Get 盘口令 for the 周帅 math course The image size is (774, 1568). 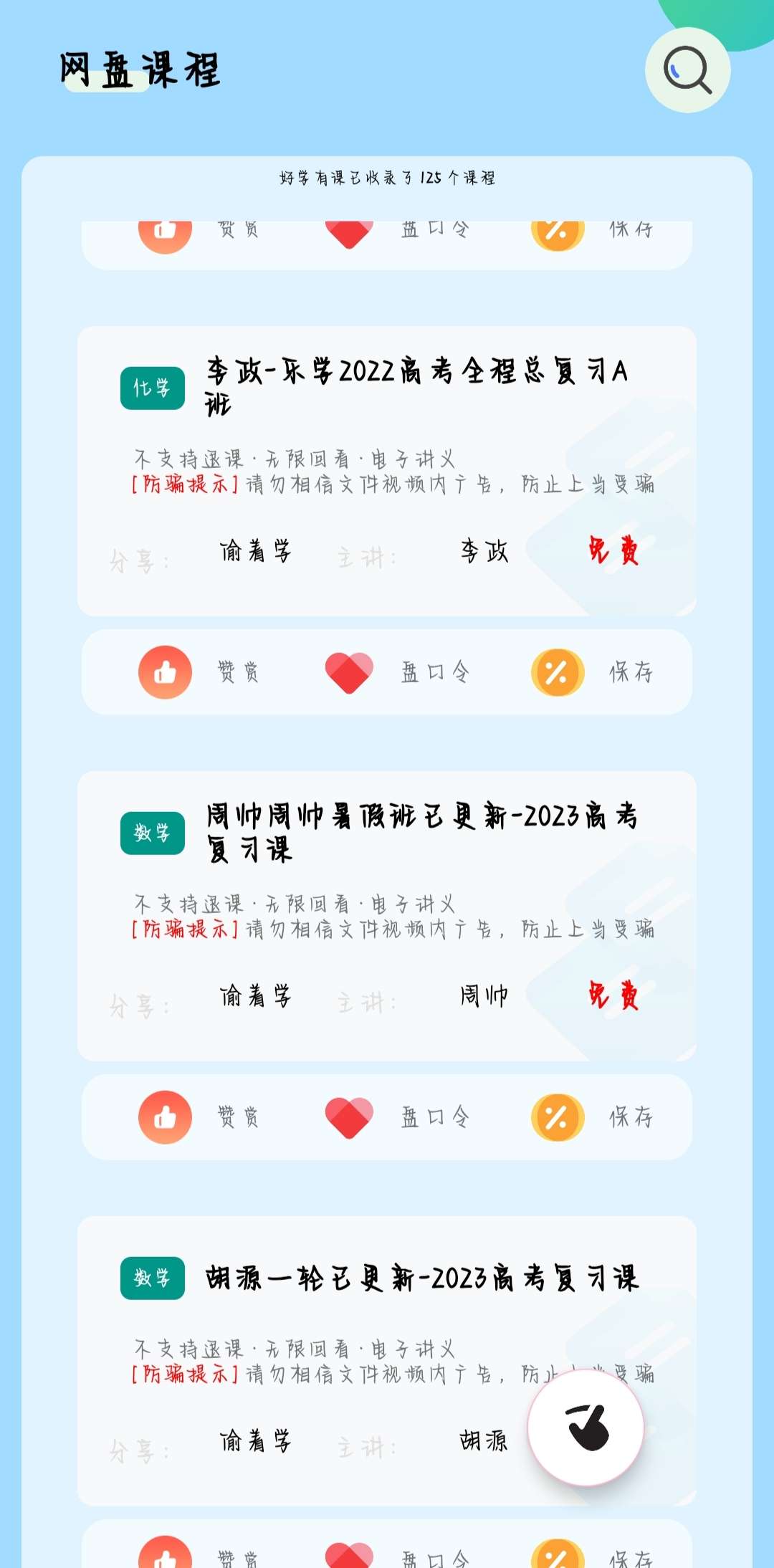point(398,1117)
